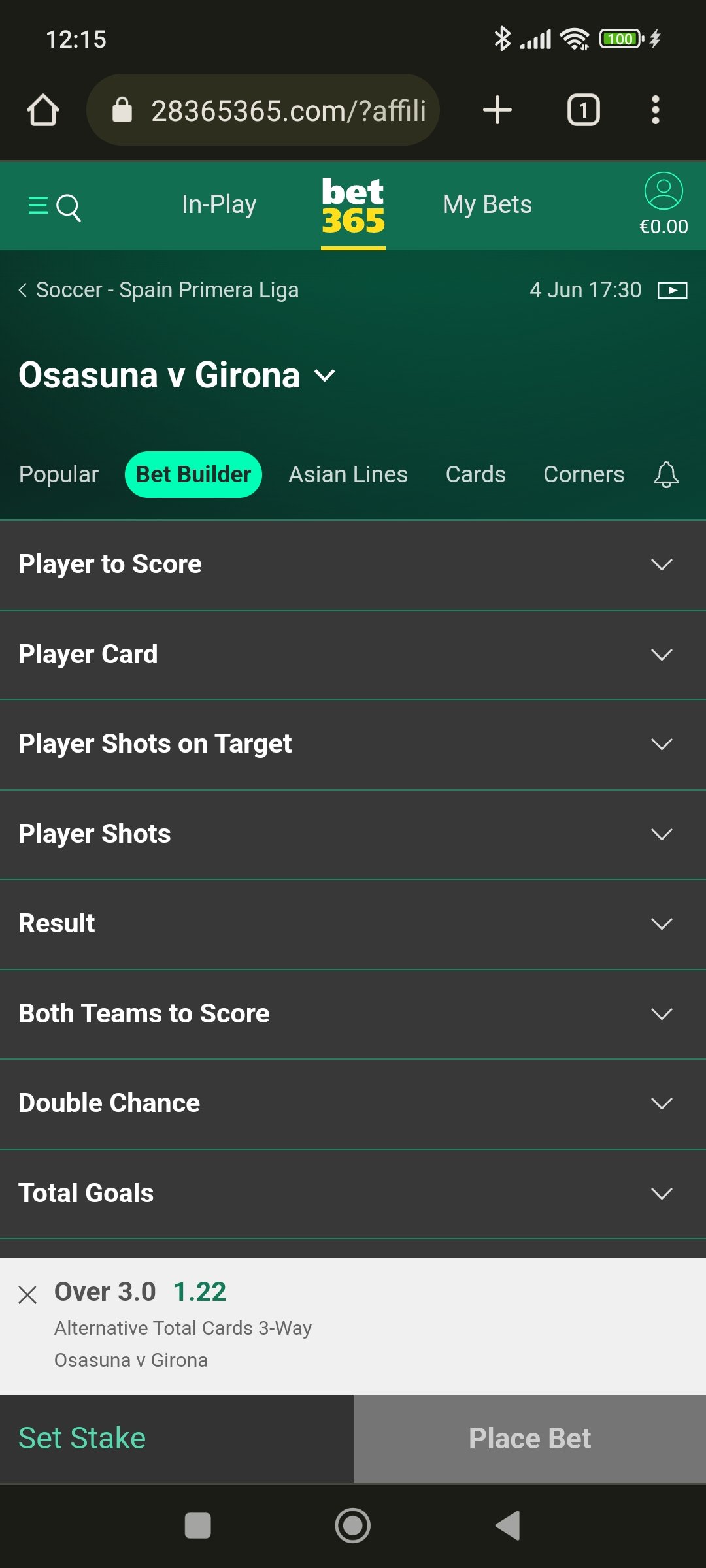The width and height of the screenshot is (706, 1568).
Task: Expand the Result market
Action: 353,924
